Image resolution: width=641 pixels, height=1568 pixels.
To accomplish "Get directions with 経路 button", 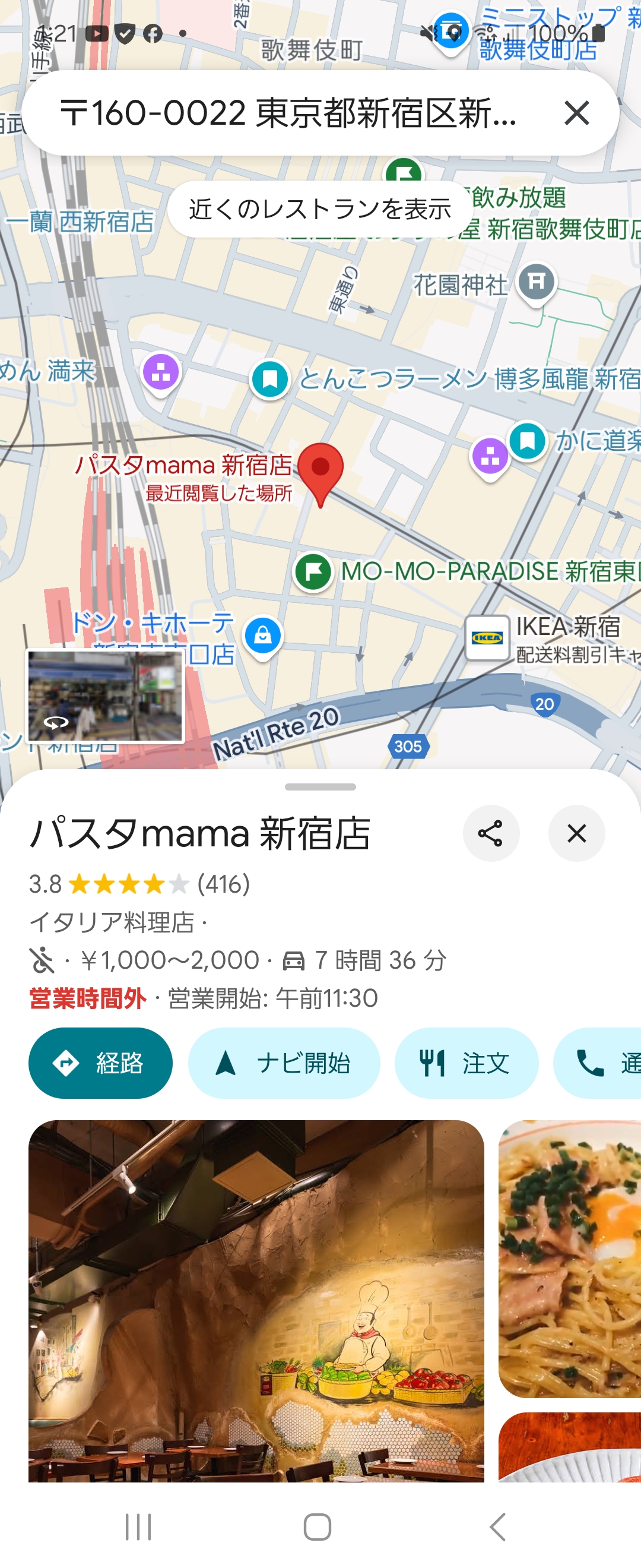I will [100, 1063].
